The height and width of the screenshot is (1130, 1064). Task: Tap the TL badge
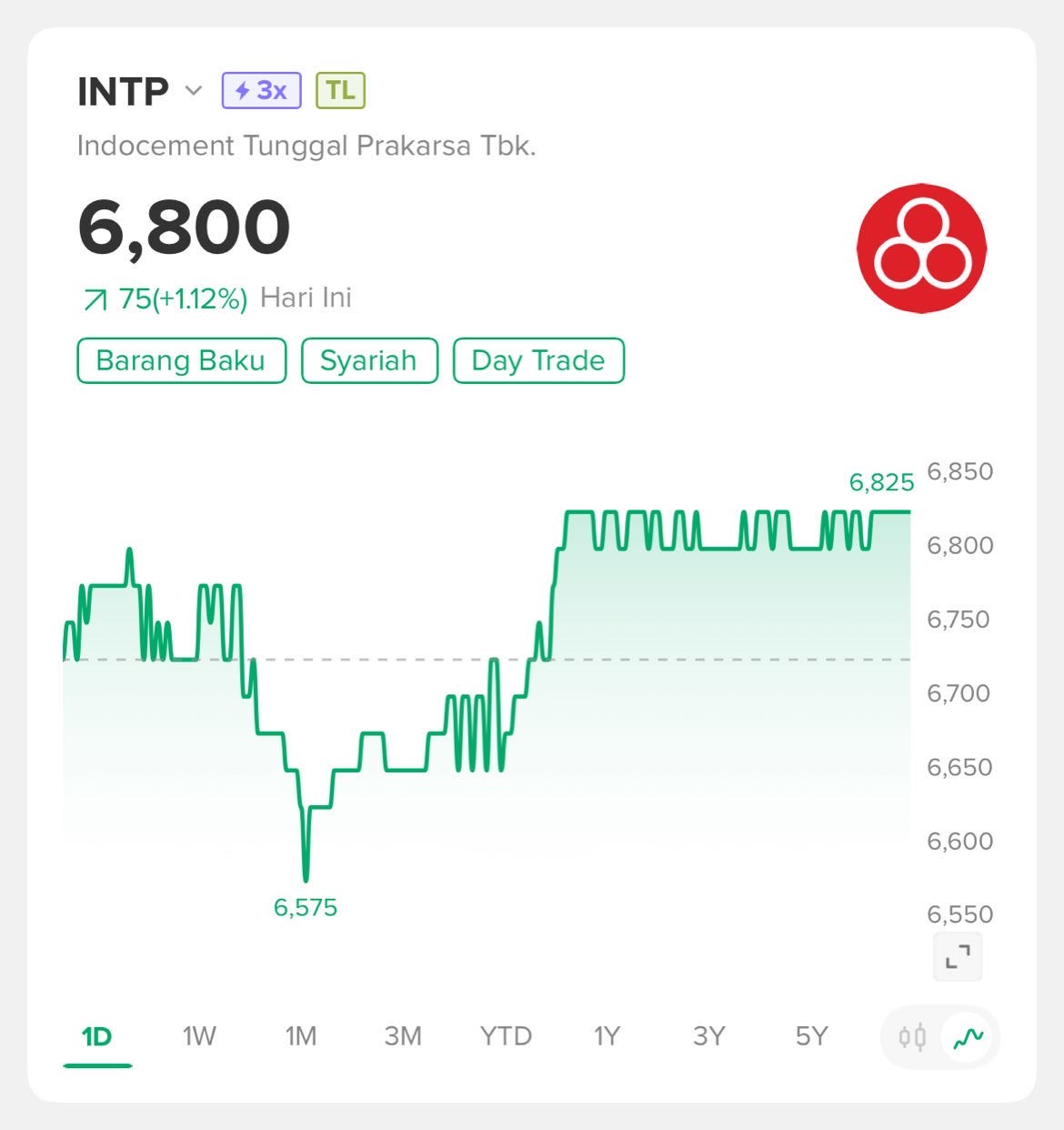coord(340,91)
